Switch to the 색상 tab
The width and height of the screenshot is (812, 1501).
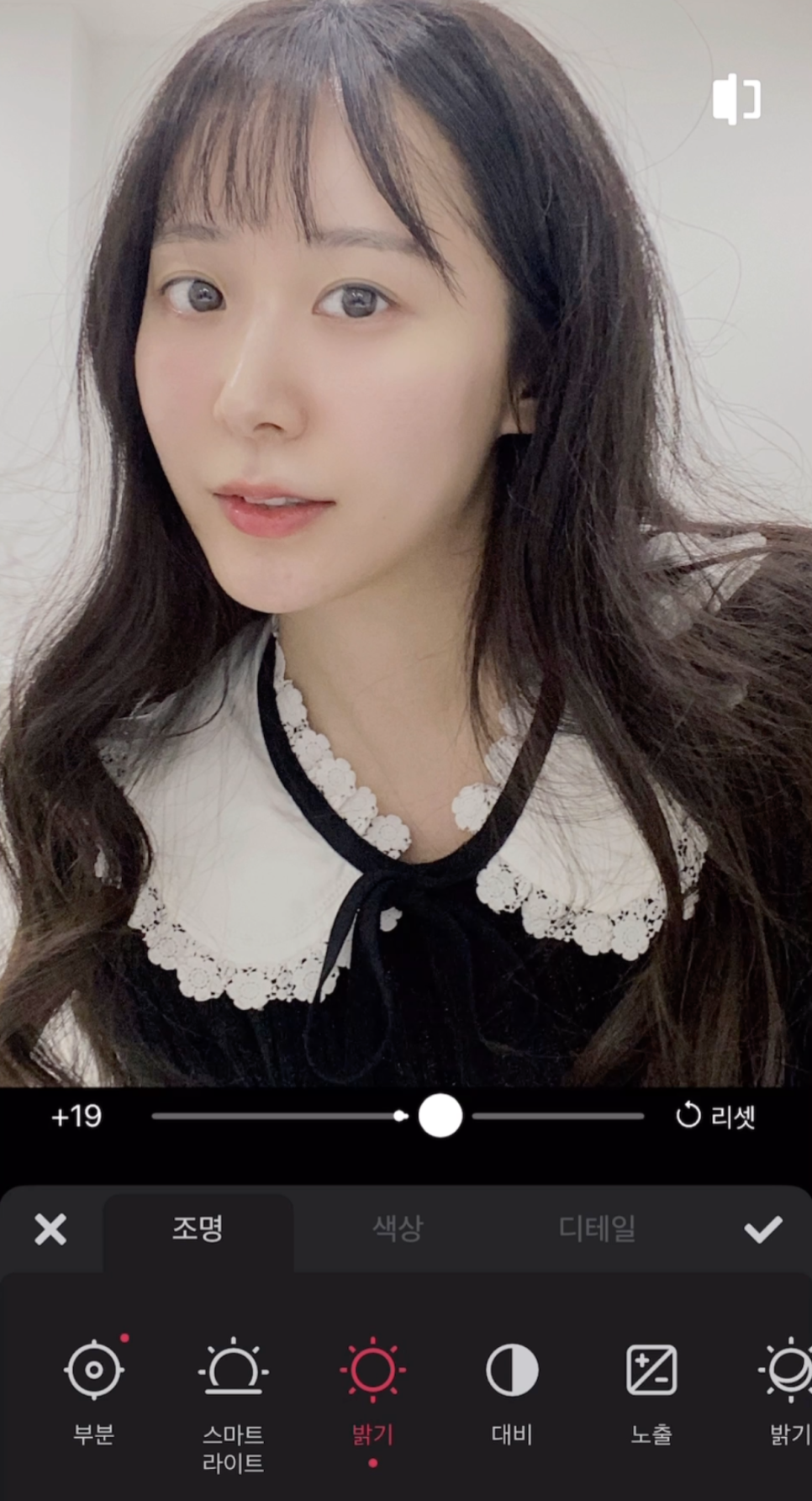(x=398, y=1229)
